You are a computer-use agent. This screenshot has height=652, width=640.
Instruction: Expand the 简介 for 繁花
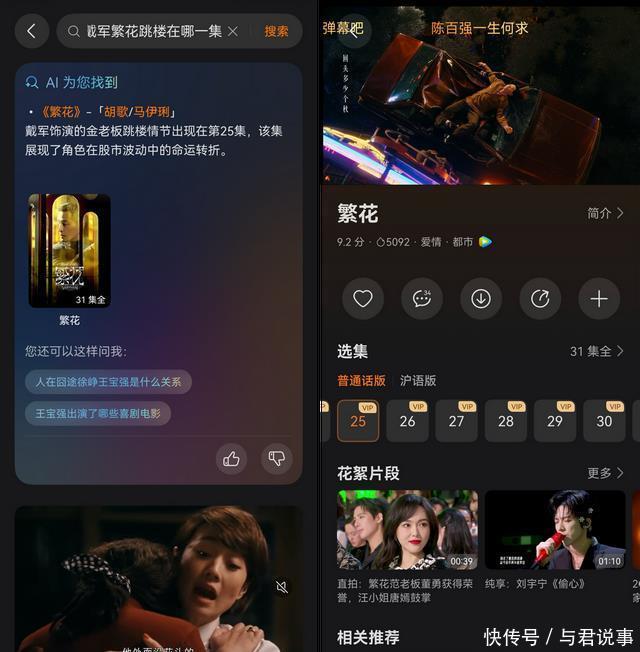click(605, 213)
